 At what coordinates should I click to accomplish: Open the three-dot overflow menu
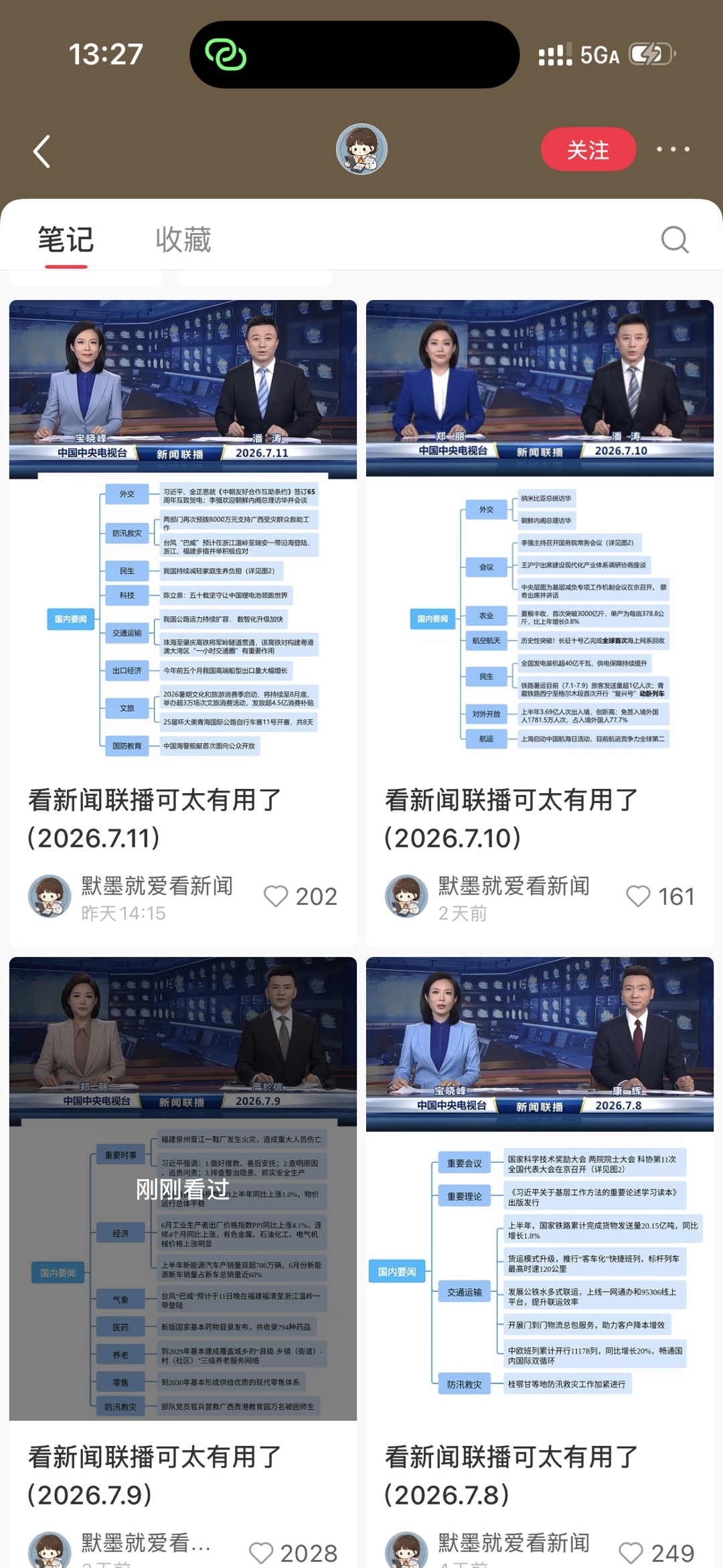click(x=673, y=149)
